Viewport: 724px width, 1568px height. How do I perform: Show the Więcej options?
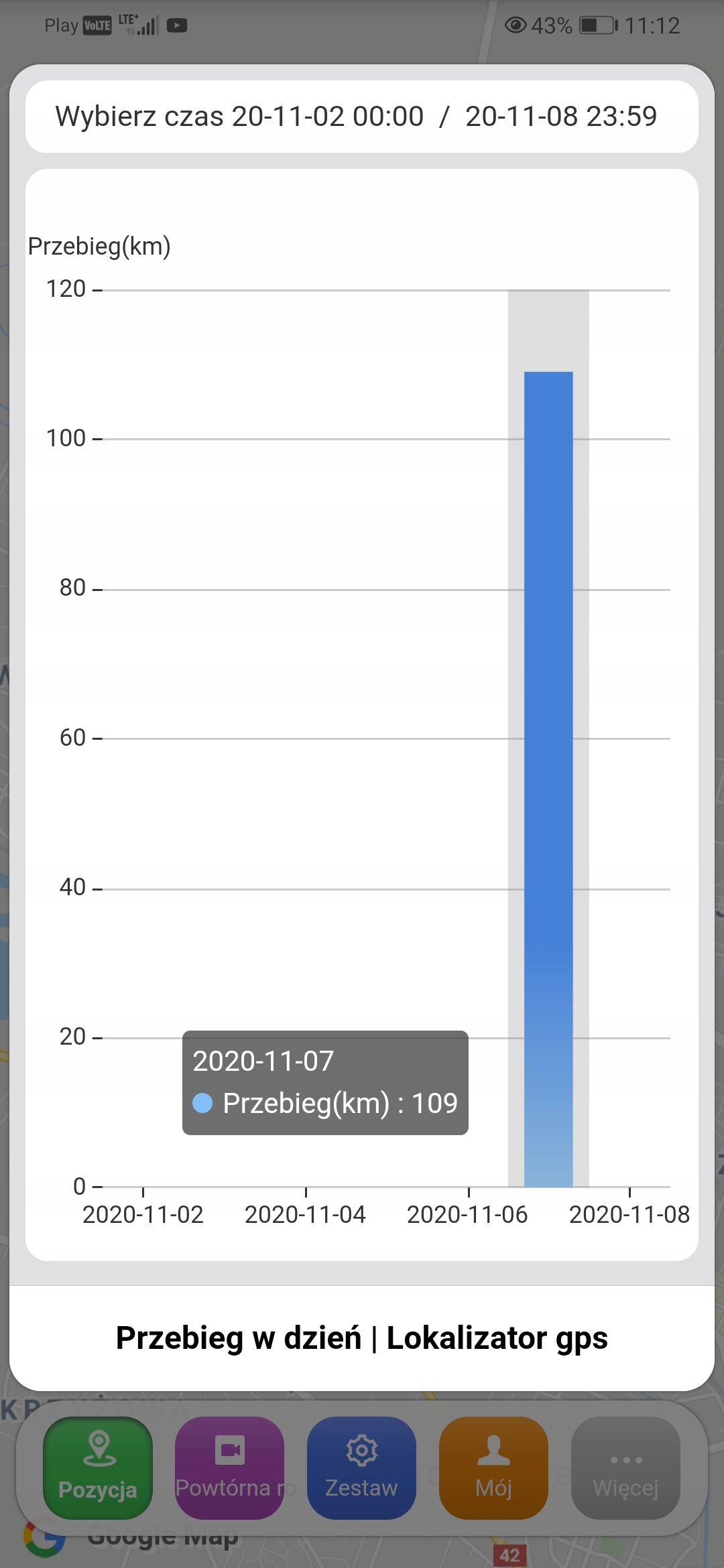pos(625,1467)
